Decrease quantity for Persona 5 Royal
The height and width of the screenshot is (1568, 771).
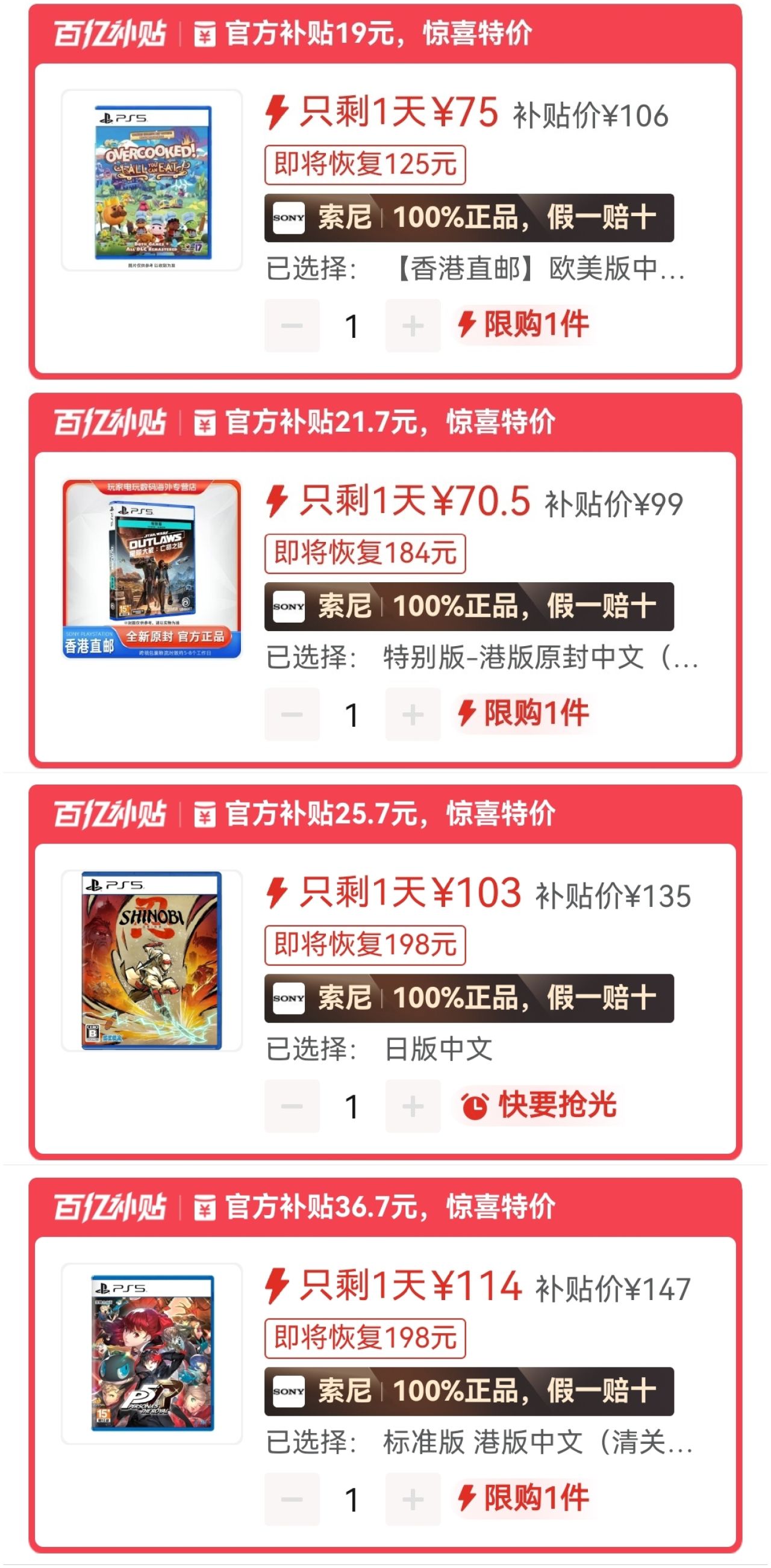292,1499
